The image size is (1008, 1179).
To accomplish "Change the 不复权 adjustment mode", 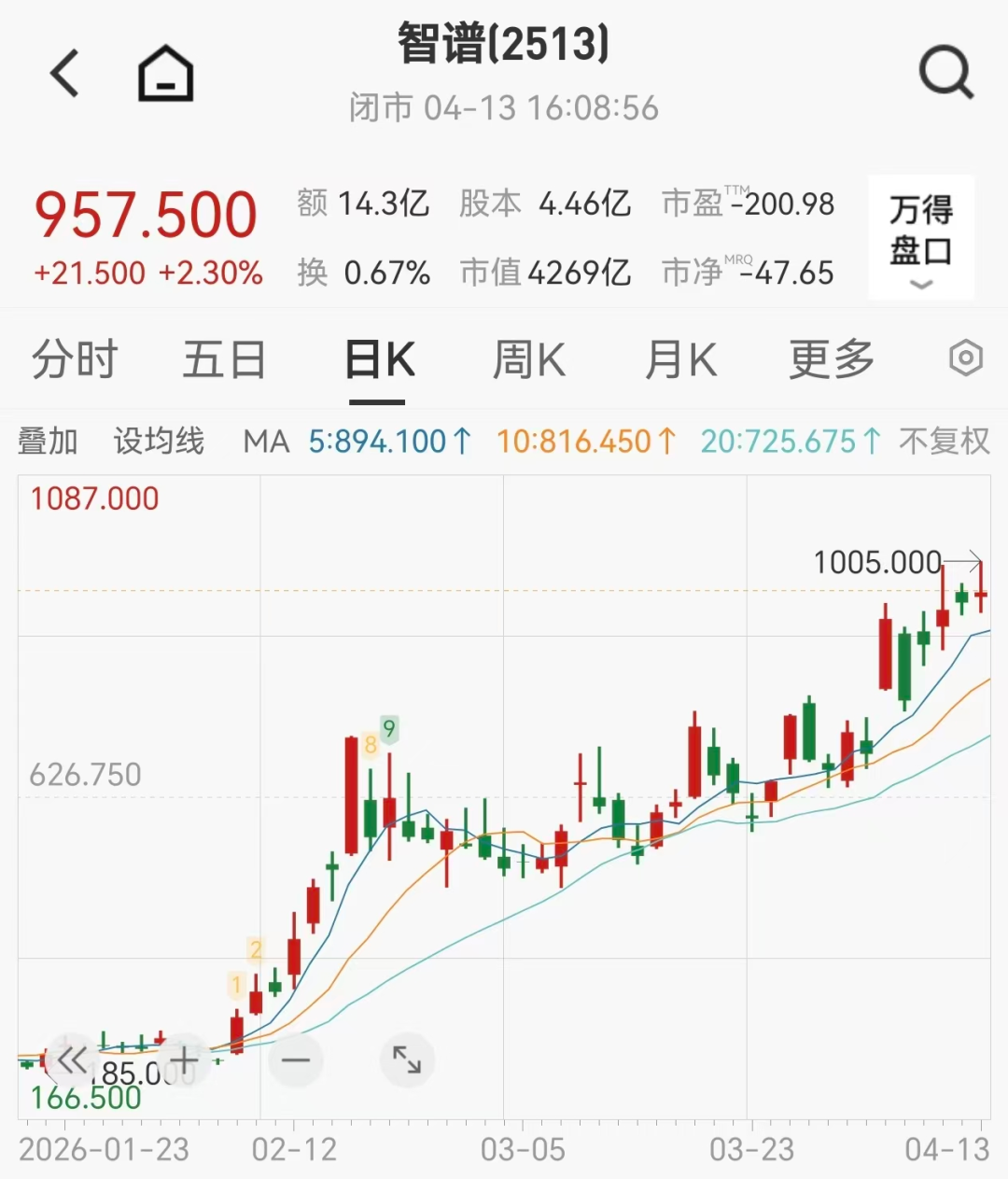I will tap(945, 441).
